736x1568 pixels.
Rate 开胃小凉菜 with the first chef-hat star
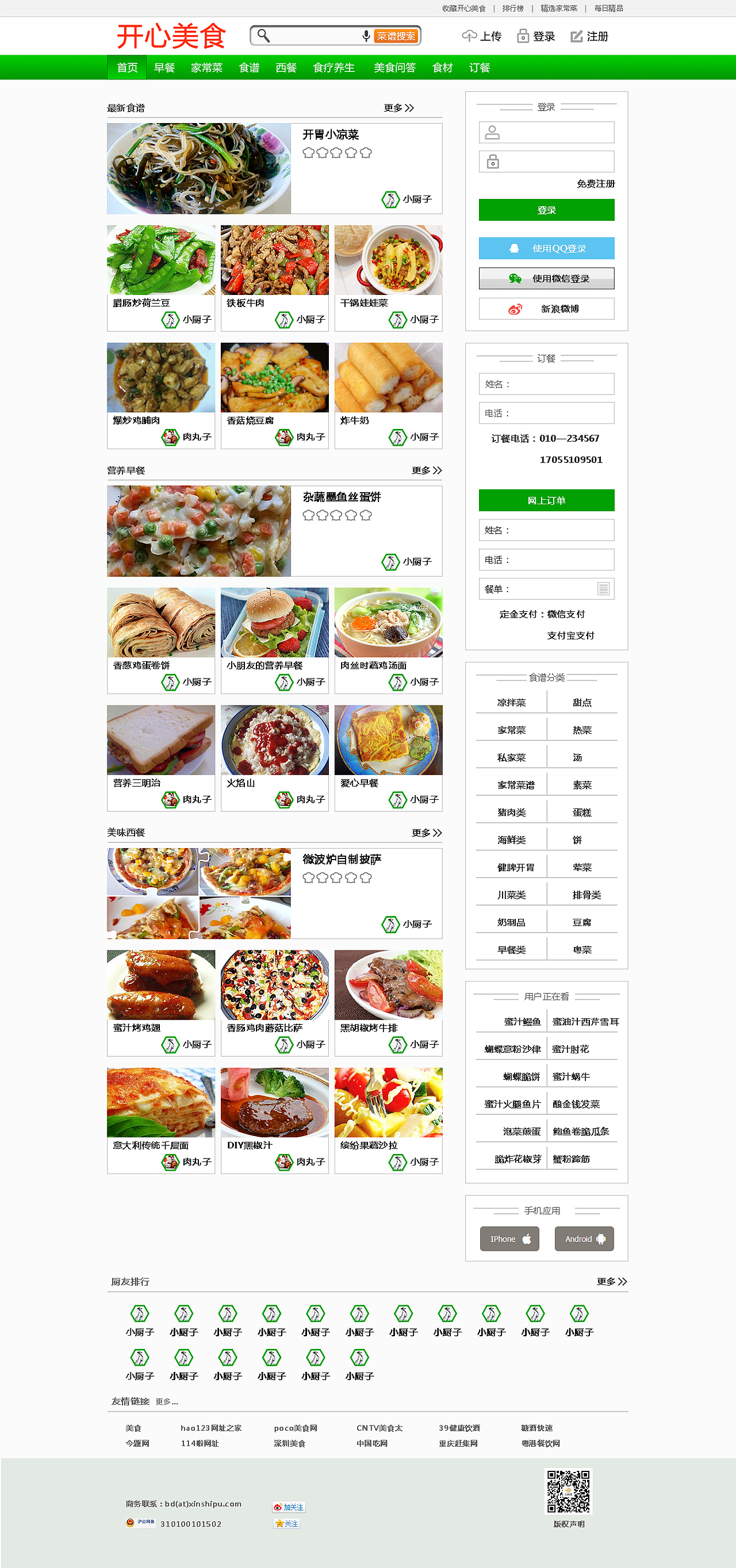pos(309,153)
